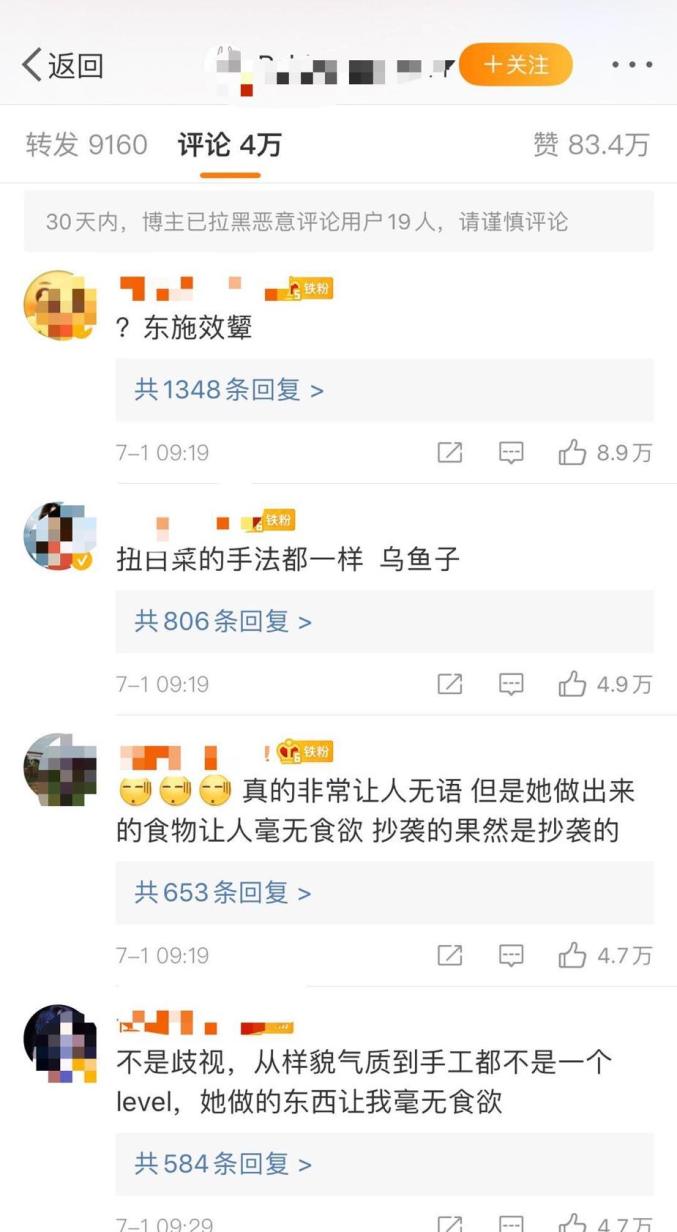Reply to the 东施效颦 comment

(511, 453)
